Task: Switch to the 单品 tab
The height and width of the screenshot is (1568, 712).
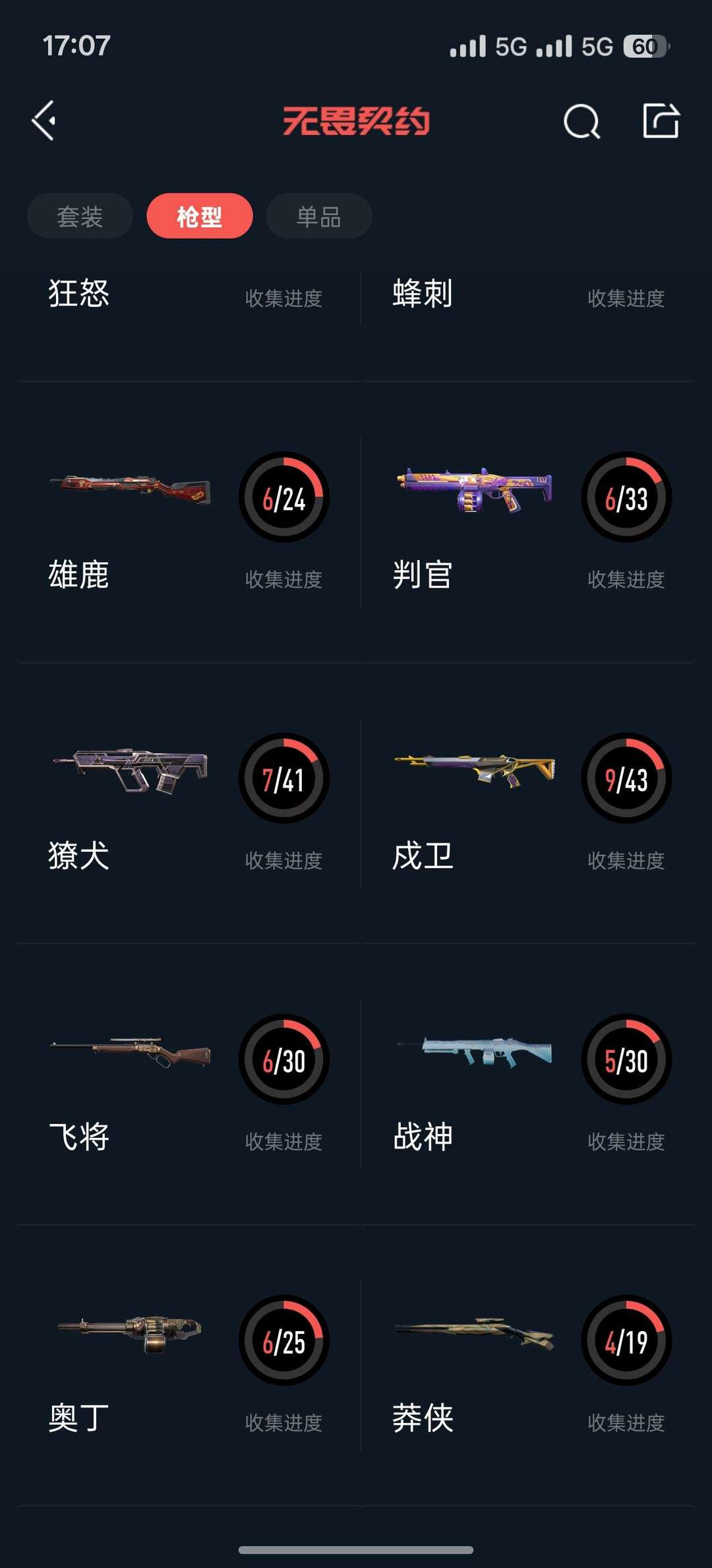Action: pos(318,216)
